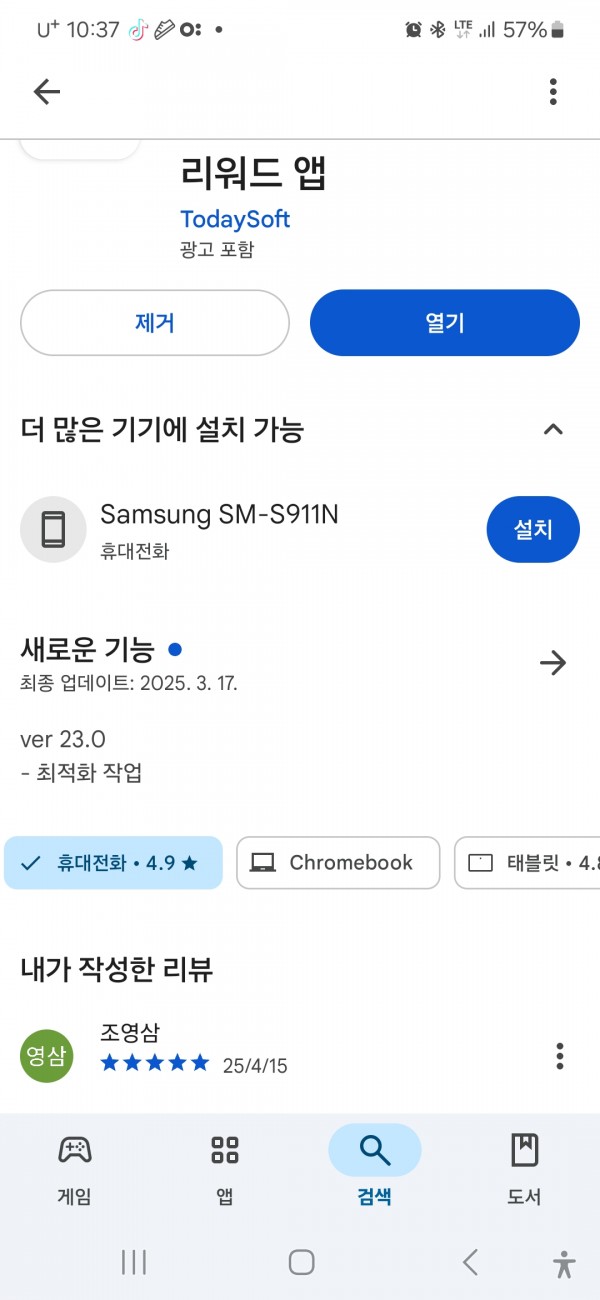Install on Samsung SM-S911N with 설치
The width and height of the screenshot is (600, 1300).
533,529
